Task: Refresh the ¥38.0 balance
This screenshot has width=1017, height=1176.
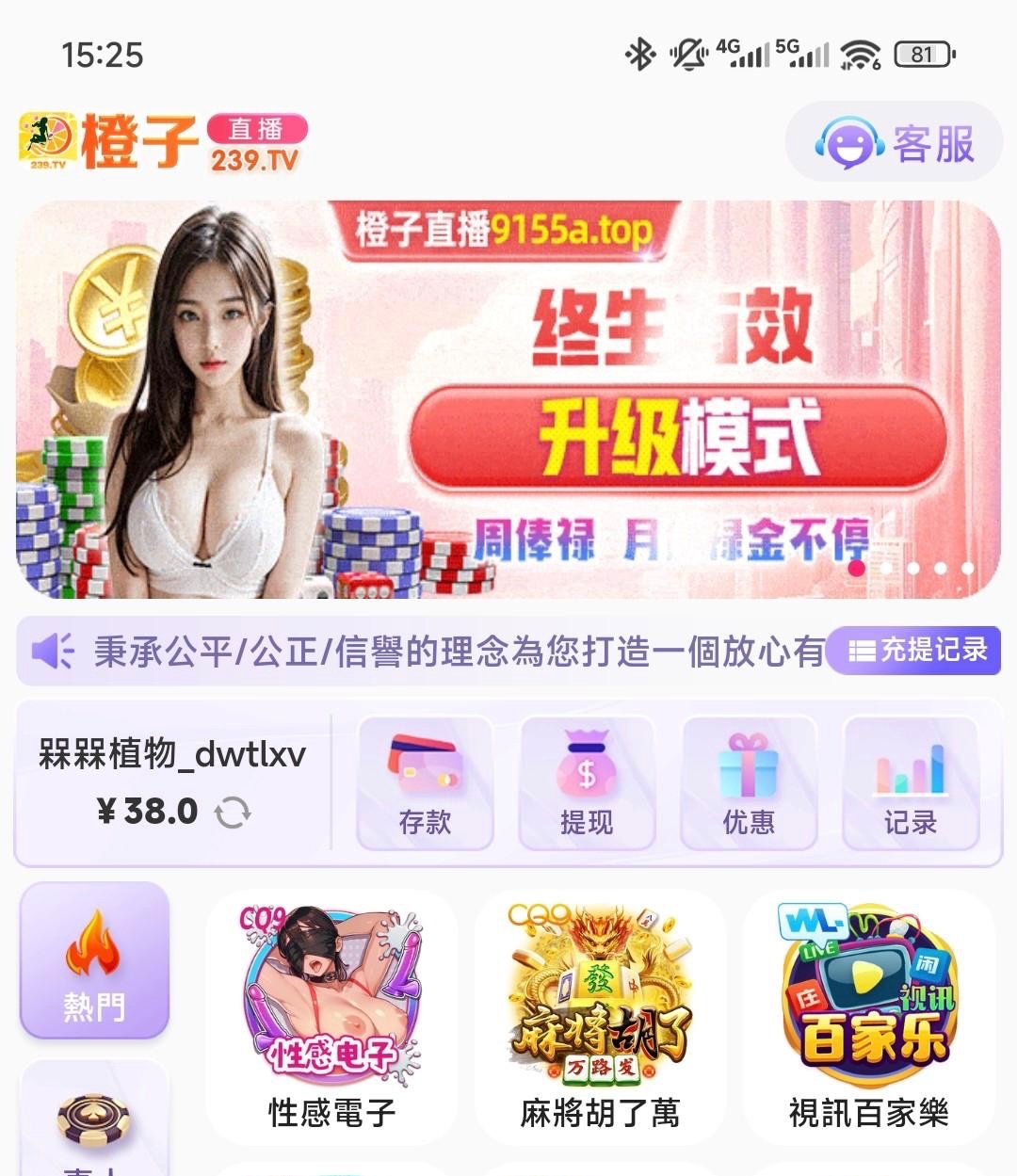Action: (x=233, y=812)
